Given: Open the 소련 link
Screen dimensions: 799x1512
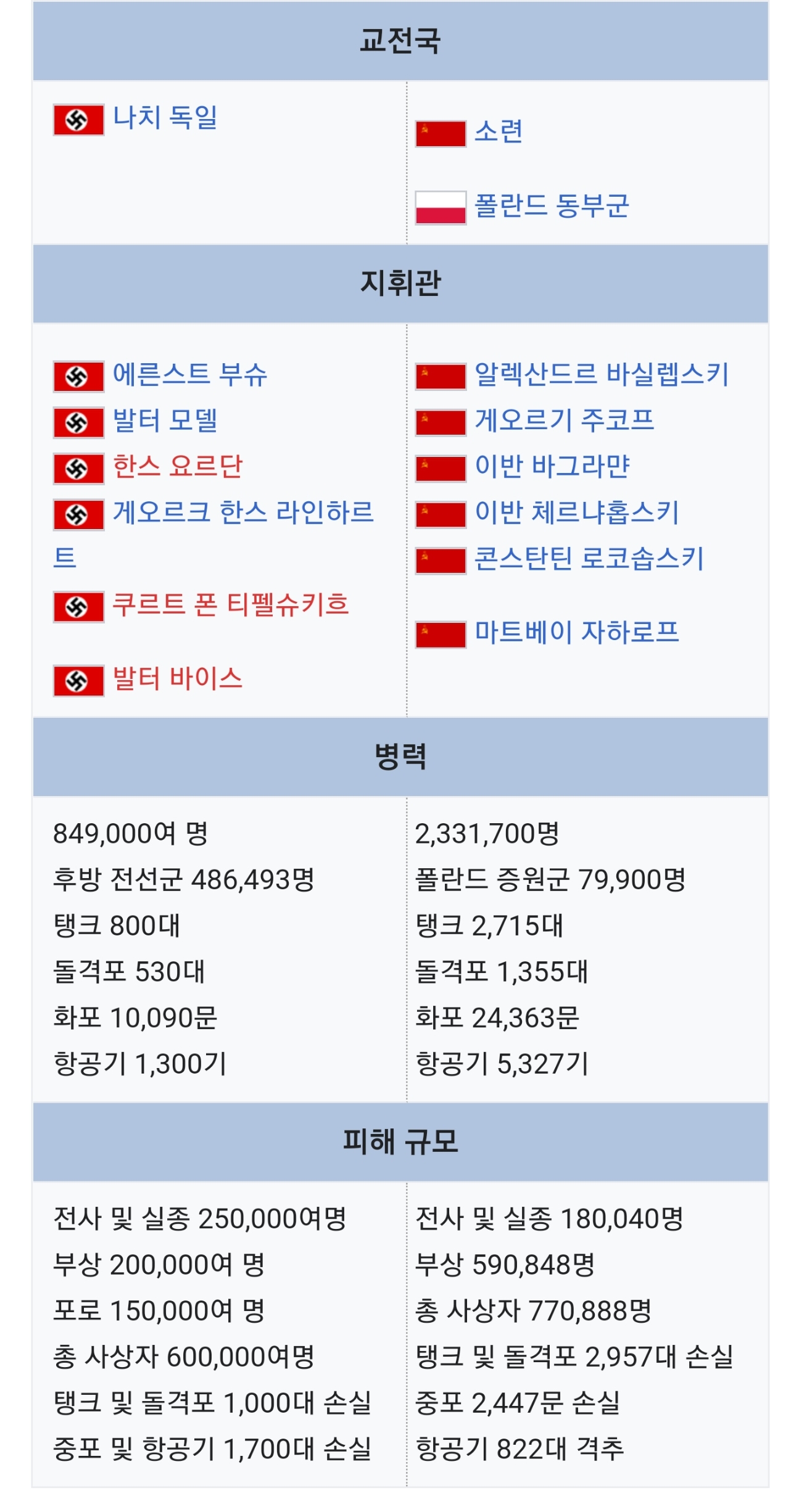Looking at the screenshot, I should [x=499, y=132].
